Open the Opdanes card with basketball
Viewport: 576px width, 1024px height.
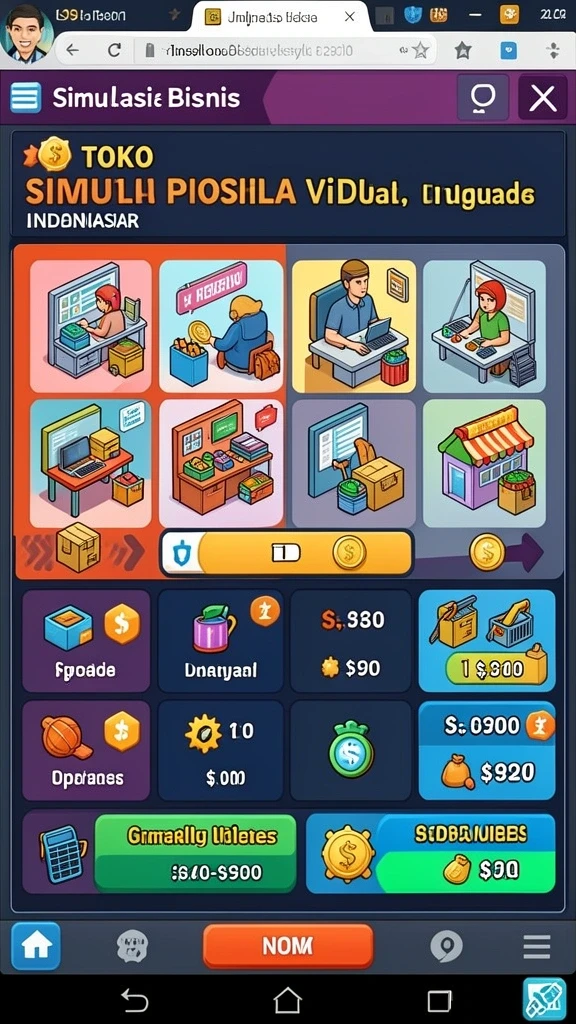pos(86,750)
